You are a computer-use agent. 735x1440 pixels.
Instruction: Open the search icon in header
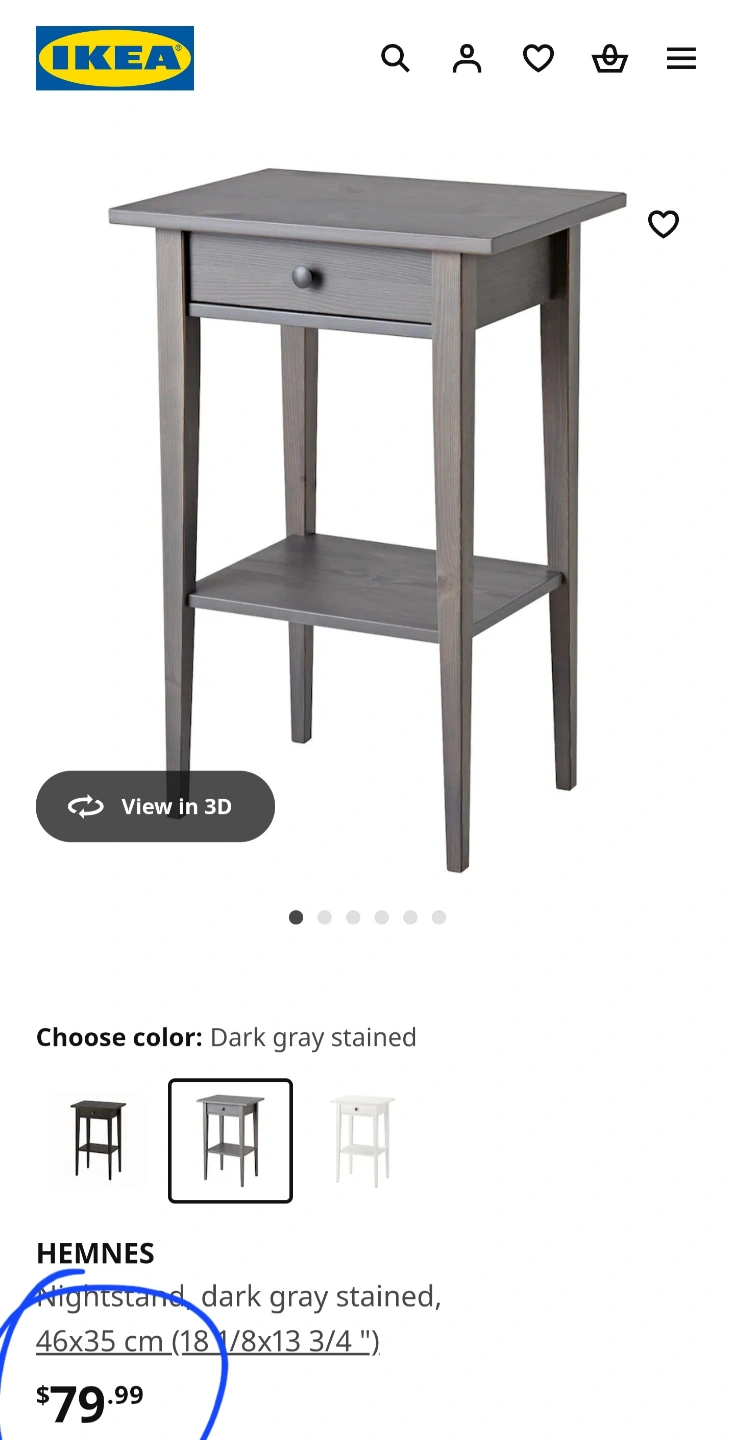tap(395, 59)
